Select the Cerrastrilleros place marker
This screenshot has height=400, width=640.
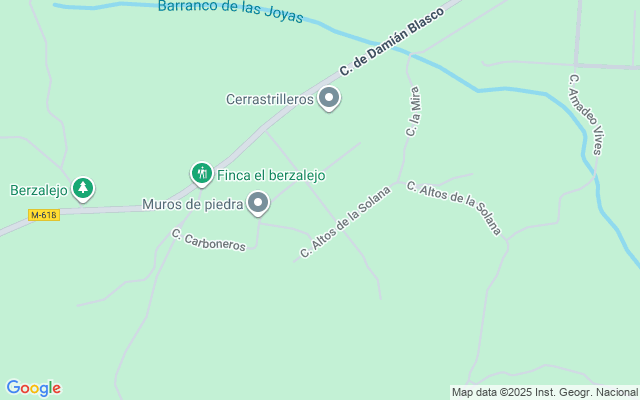pyautogui.click(x=329, y=98)
